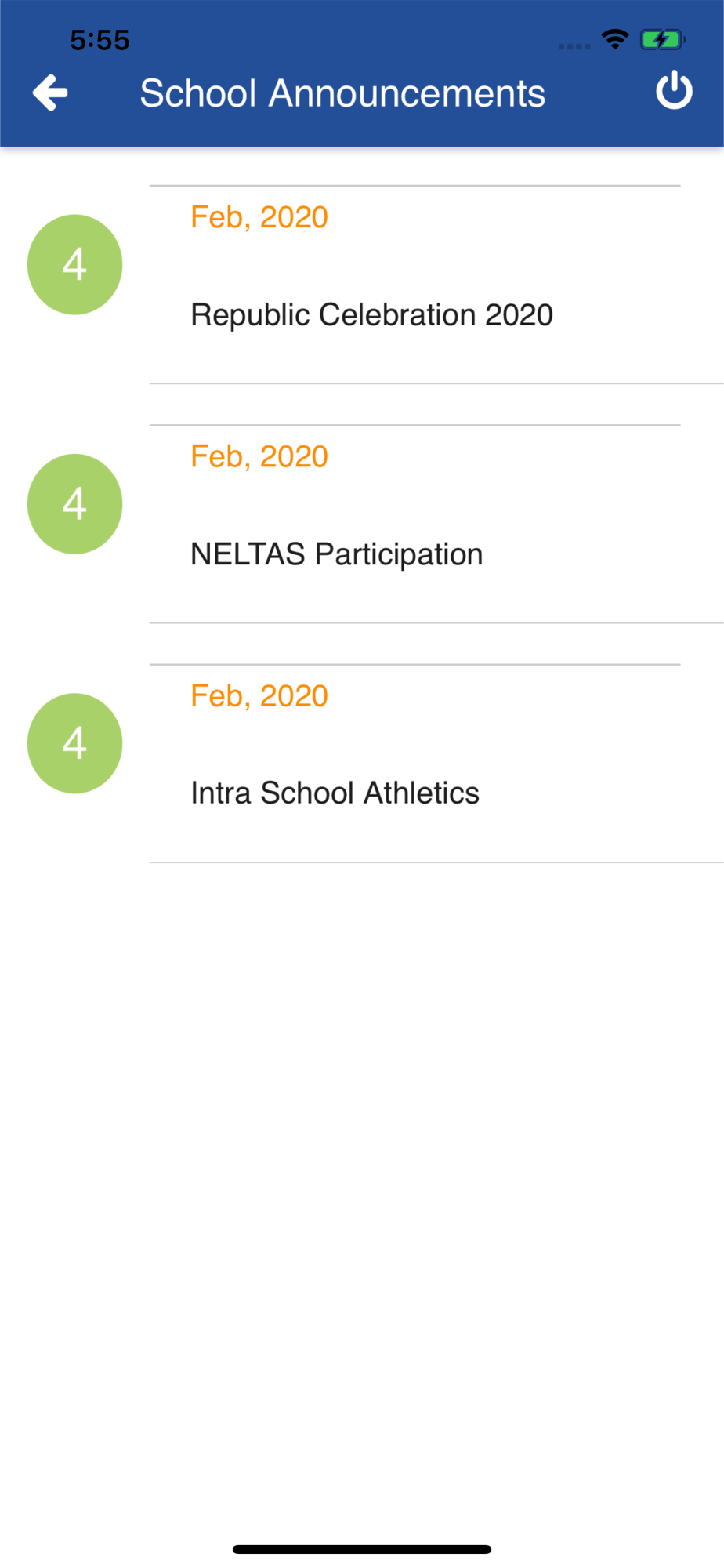Go back using the arrow icon
The height and width of the screenshot is (1568, 724).
click(50, 93)
